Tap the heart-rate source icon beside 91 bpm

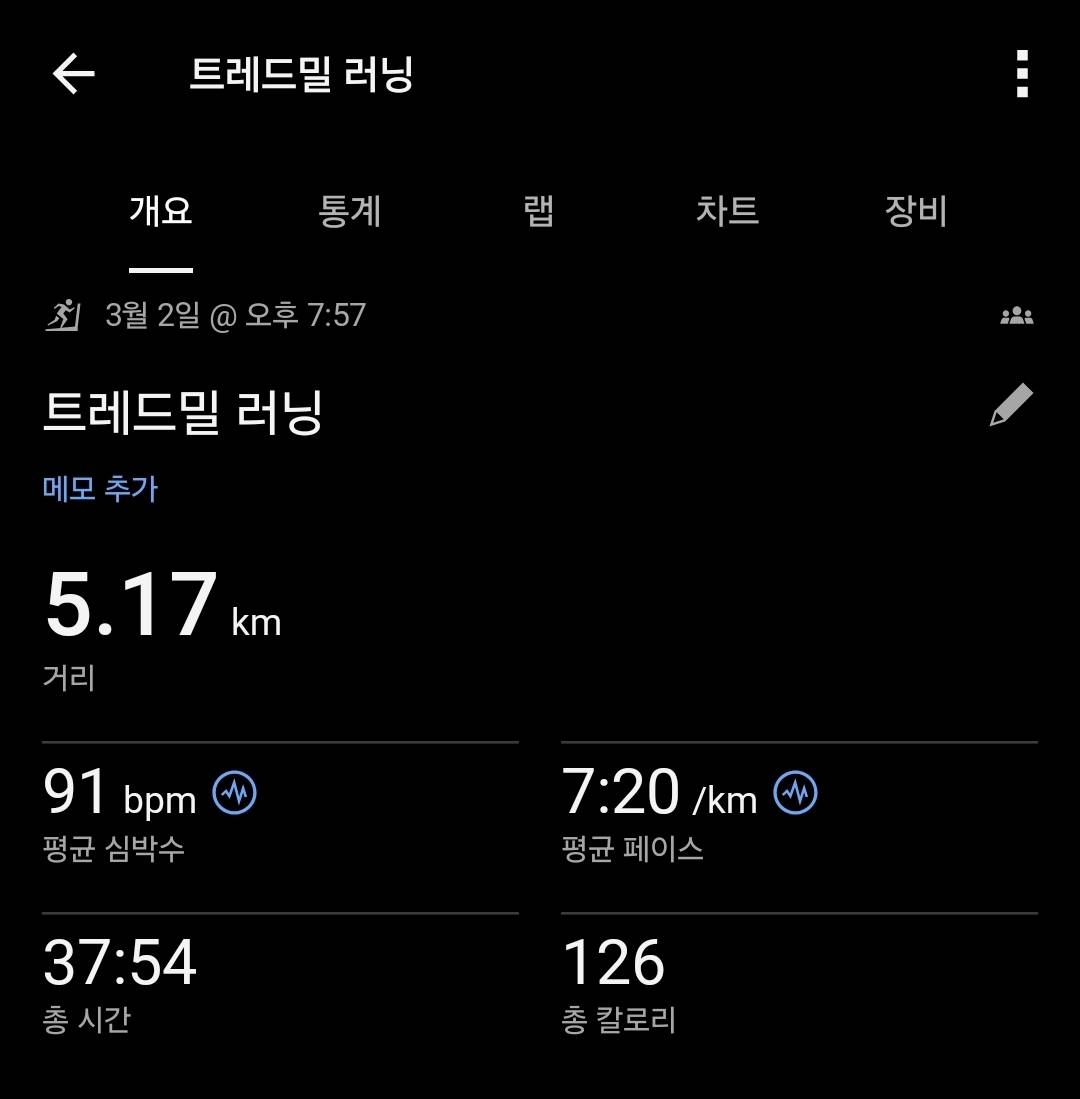[x=237, y=793]
